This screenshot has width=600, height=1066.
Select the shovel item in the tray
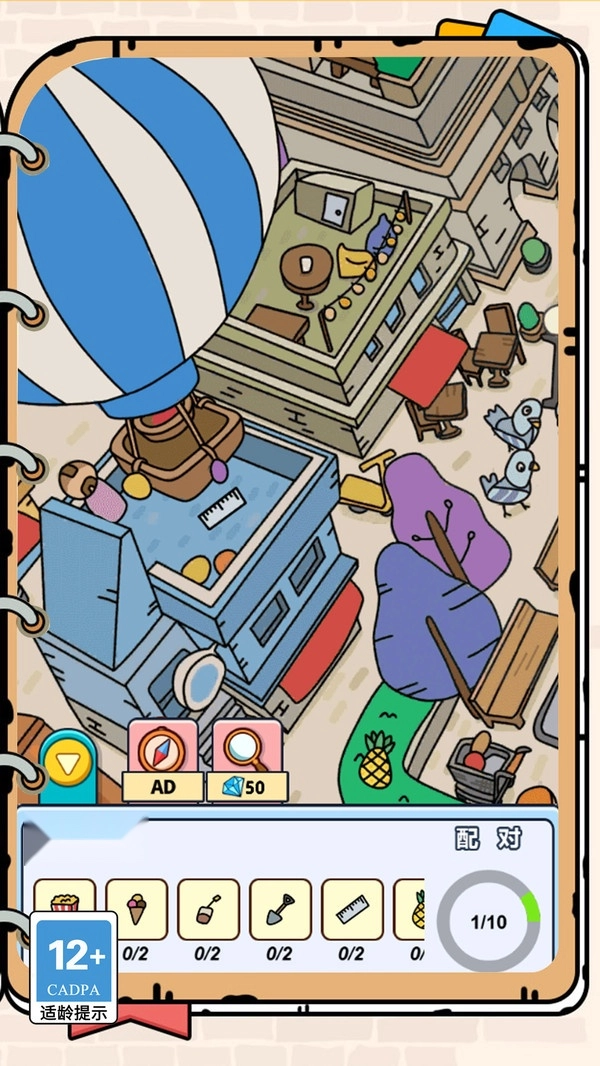(x=280, y=909)
